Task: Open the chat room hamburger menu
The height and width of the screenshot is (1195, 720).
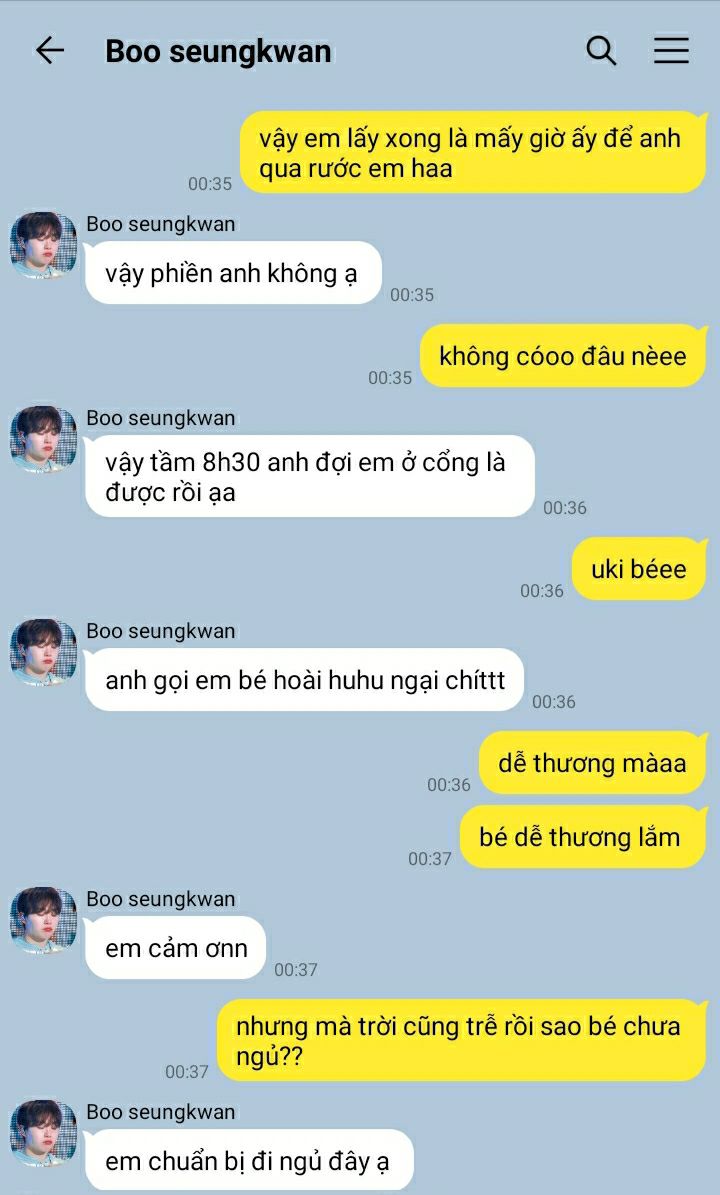Action: (x=671, y=51)
